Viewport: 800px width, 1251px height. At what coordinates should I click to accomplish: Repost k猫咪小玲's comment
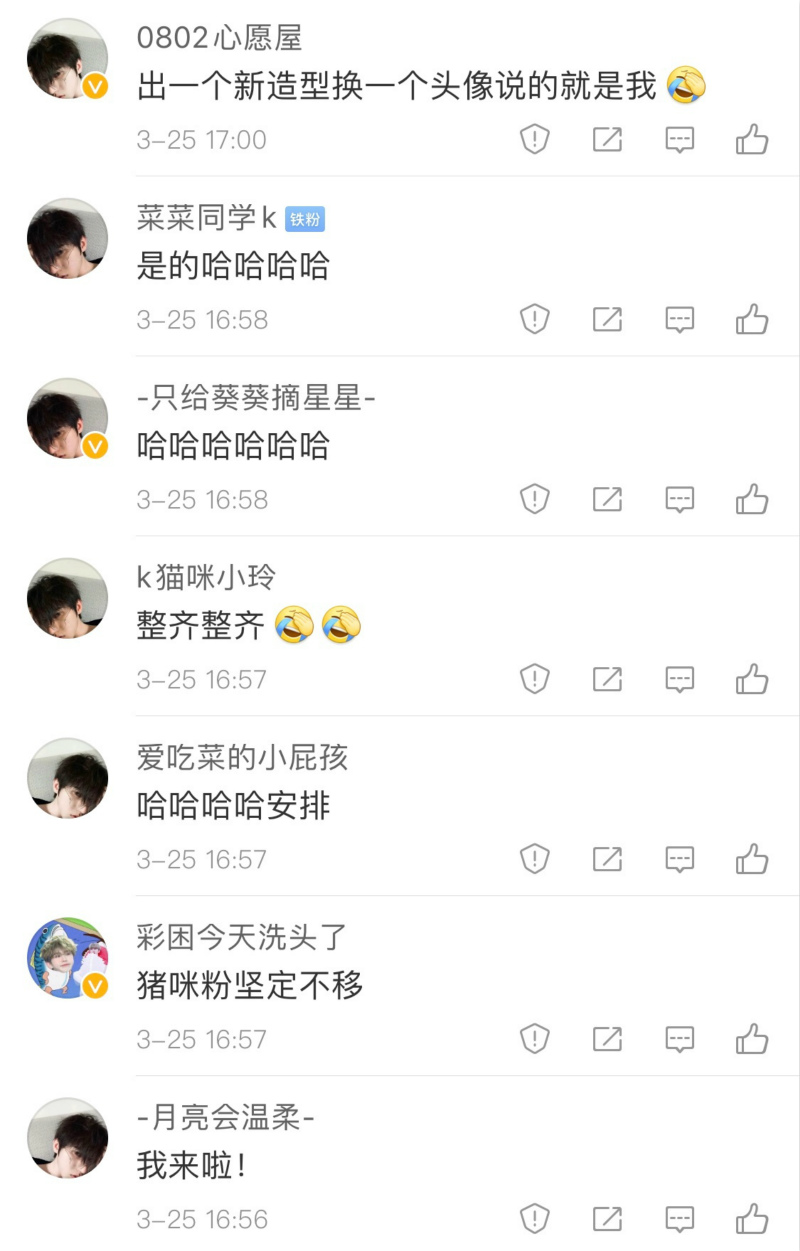pyautogui.click(x=607, y=679)
